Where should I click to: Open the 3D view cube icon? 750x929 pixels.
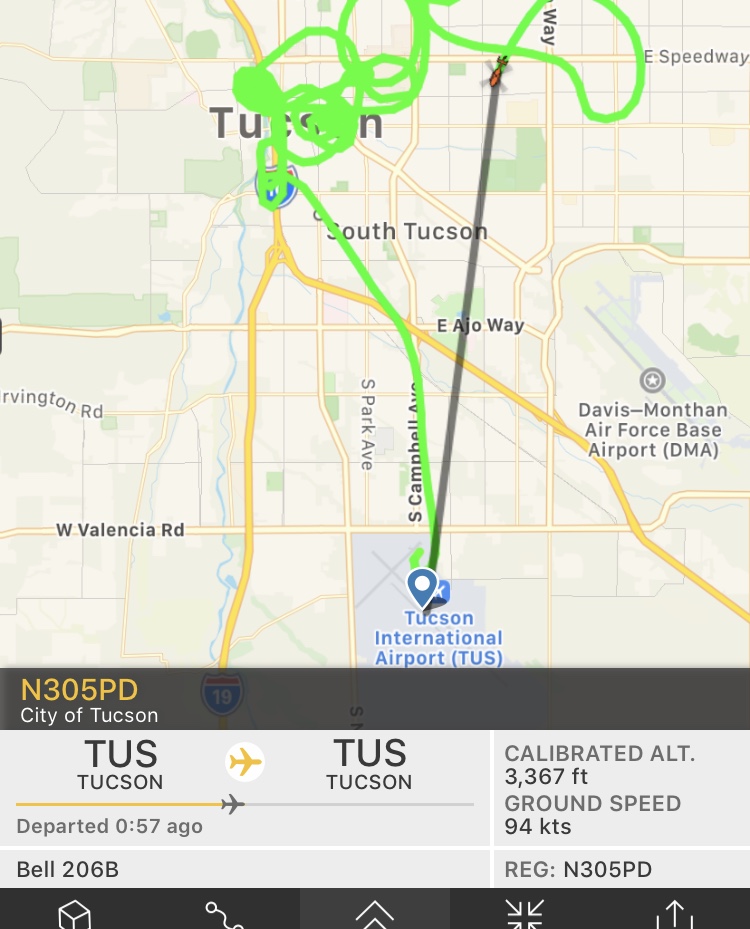coord(75,913)
